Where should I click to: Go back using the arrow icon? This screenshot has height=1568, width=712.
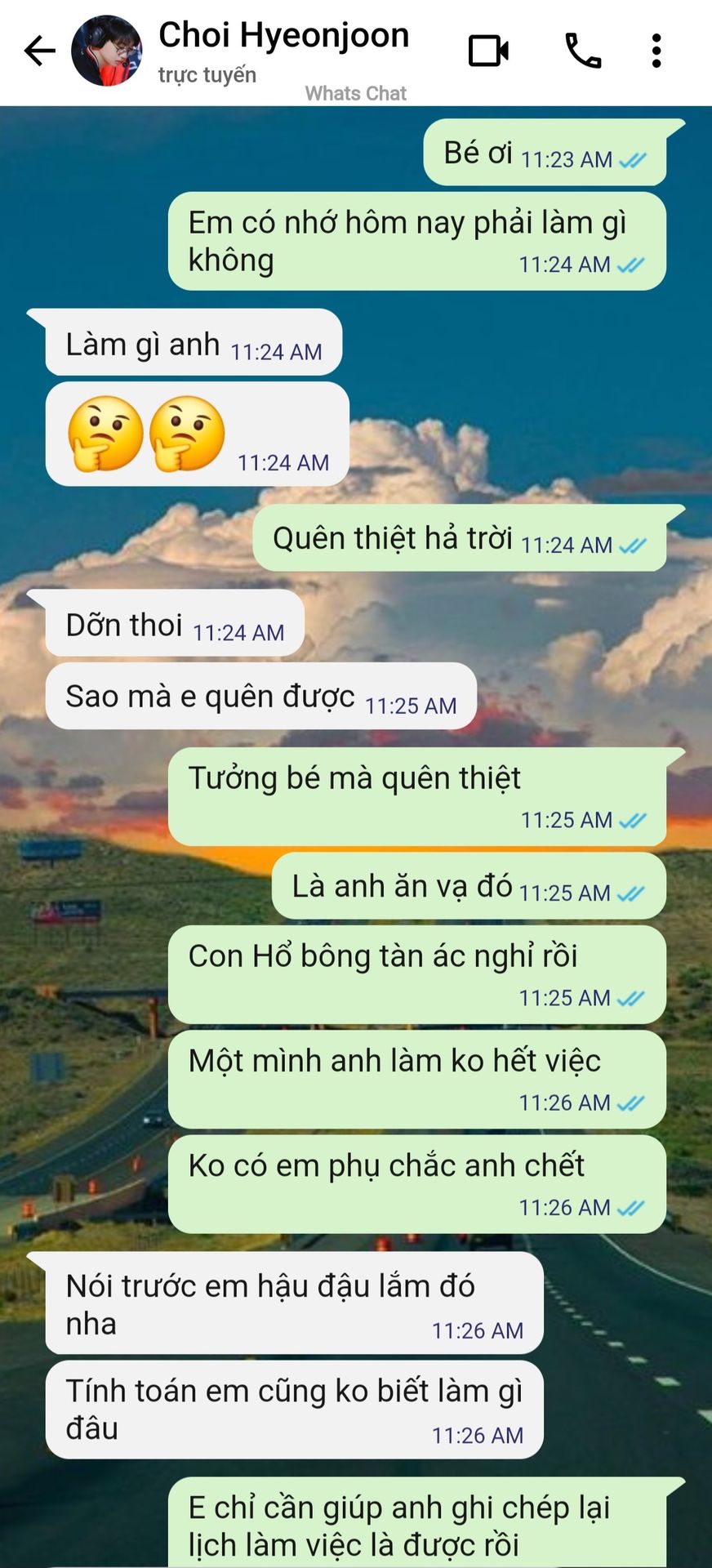point(39,51)
